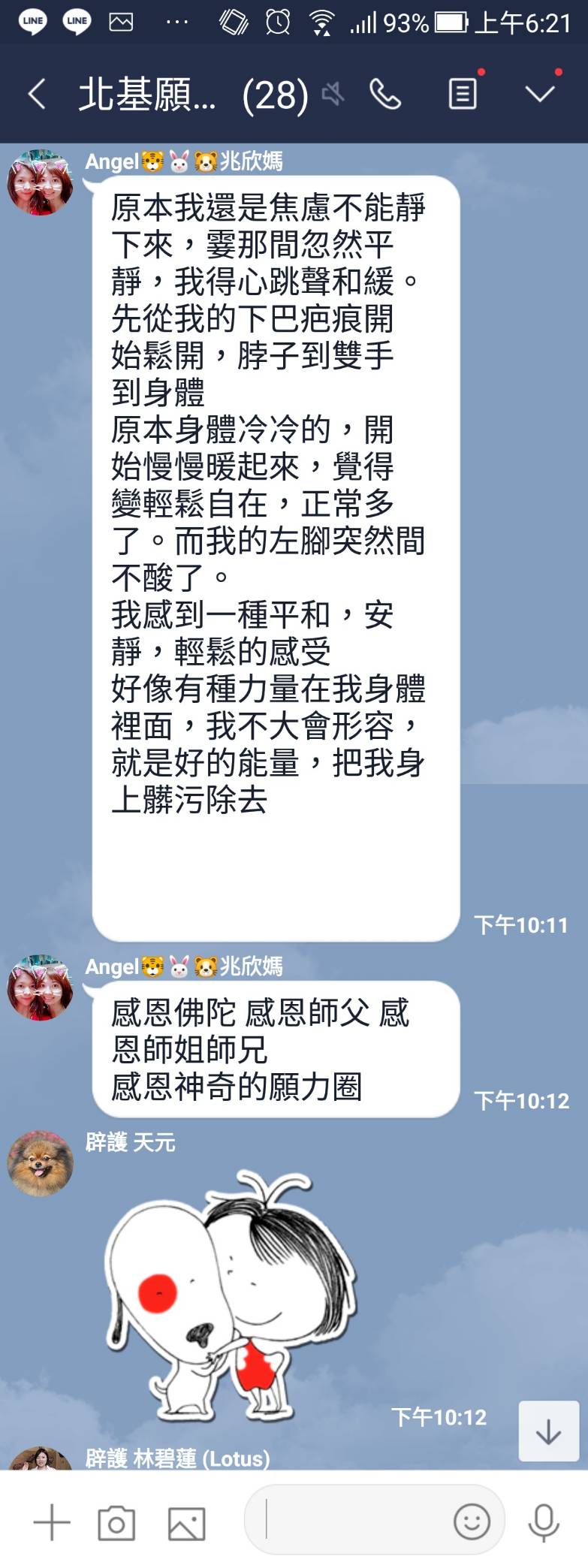588x1568 pixels.
Task: Start a voice call in this group
Action: coord(385,95)
